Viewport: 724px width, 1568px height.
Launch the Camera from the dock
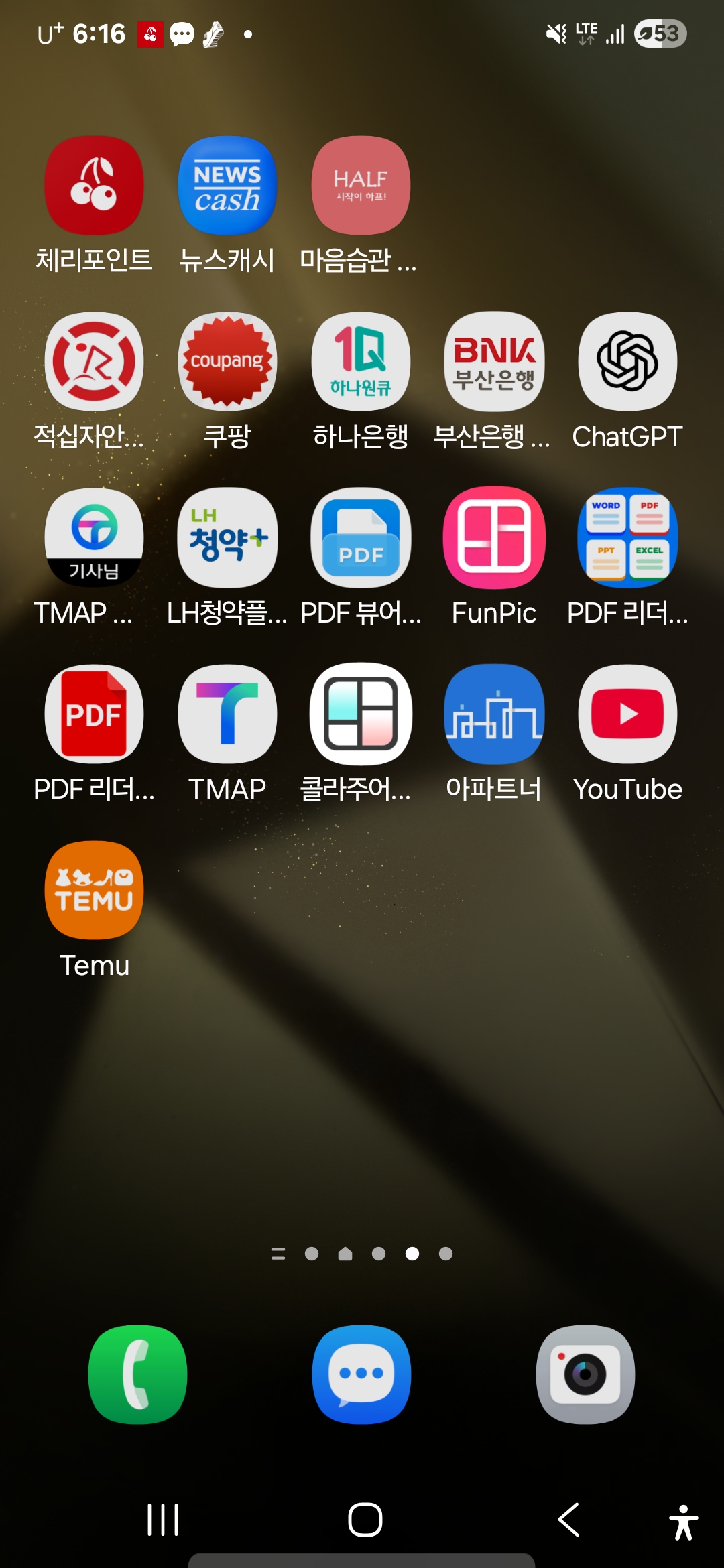coord(585,1374)
